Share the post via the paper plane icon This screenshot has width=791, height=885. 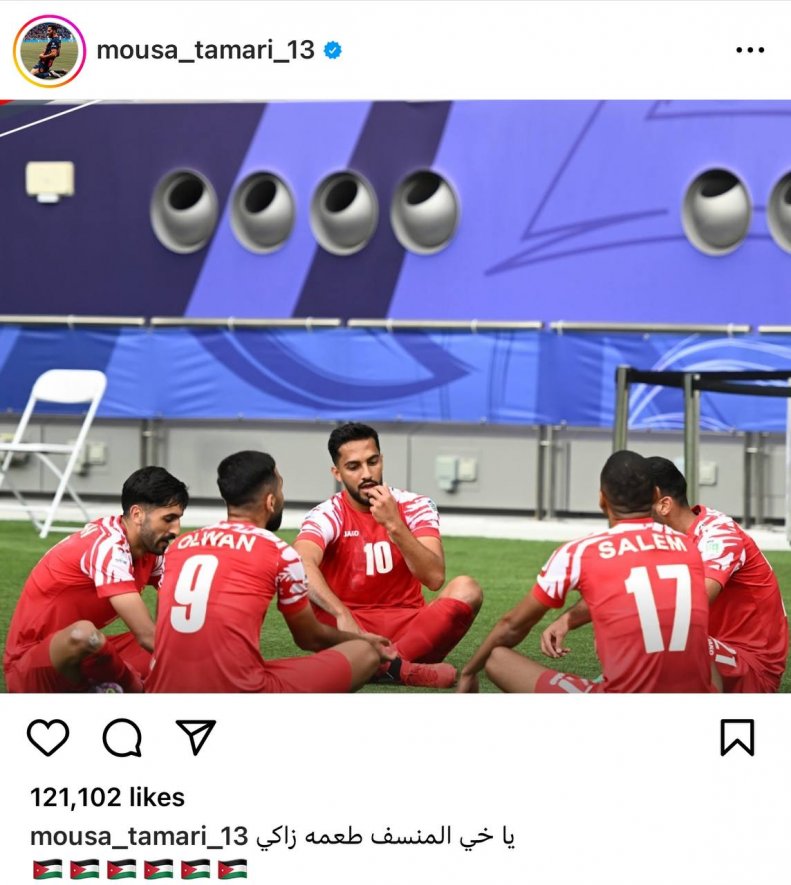[x=196, y=737]
